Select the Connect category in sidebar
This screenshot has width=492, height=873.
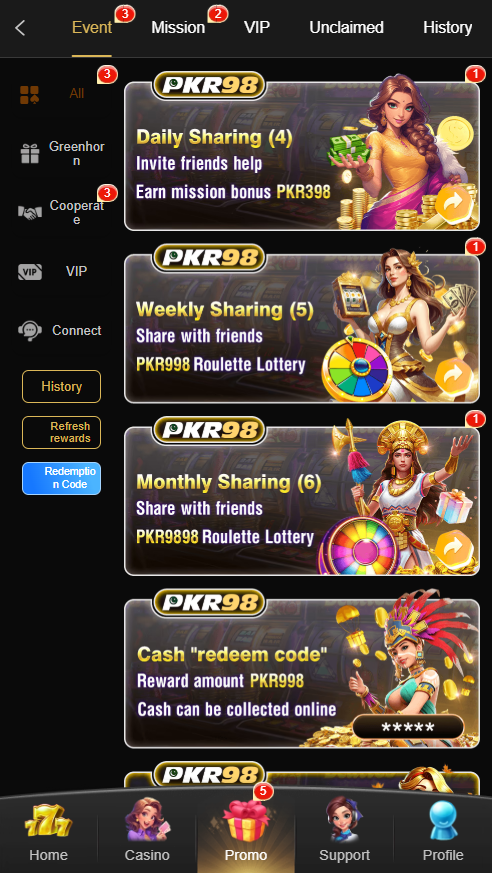pos(61,330)
